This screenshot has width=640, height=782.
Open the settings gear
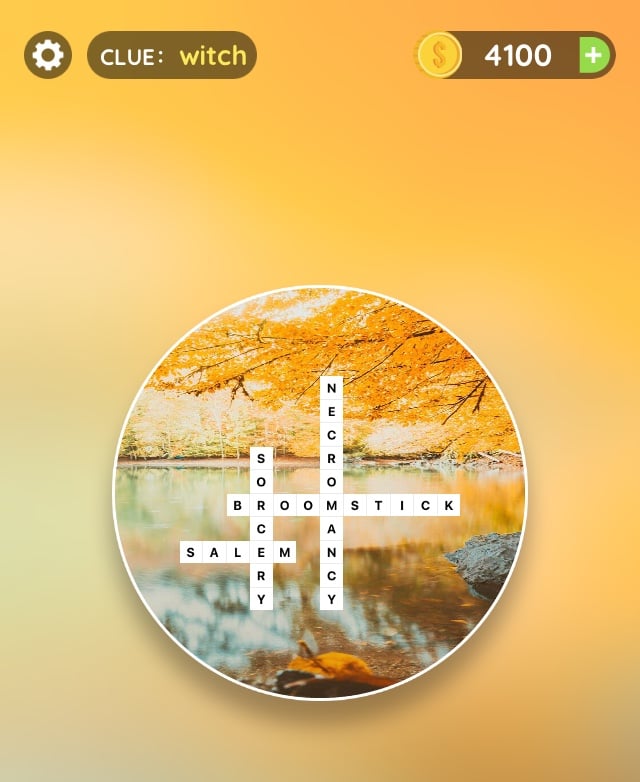coord(47,55)
